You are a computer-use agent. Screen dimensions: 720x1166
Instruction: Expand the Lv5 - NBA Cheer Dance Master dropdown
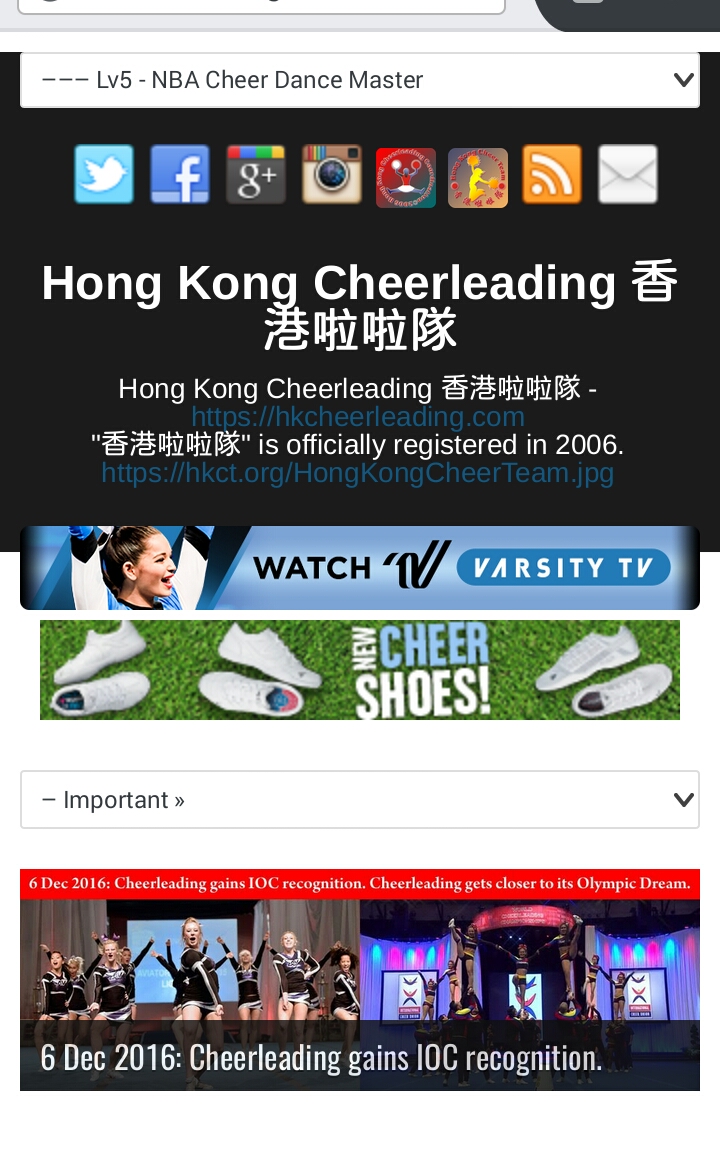click(359, 80)
